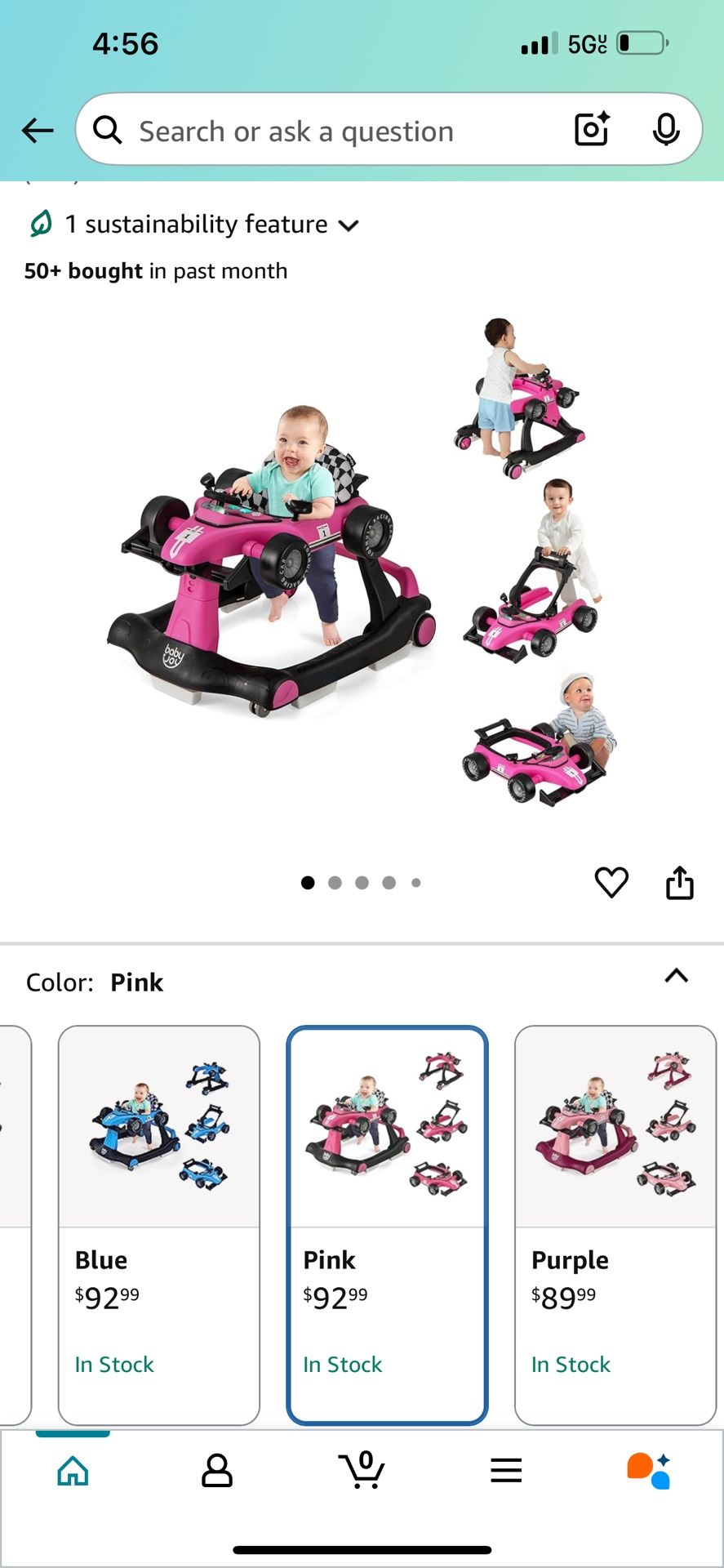Open the hamburger menu tab
The height and width of the screenshot is (1568, 724).
click(506, 1471)
